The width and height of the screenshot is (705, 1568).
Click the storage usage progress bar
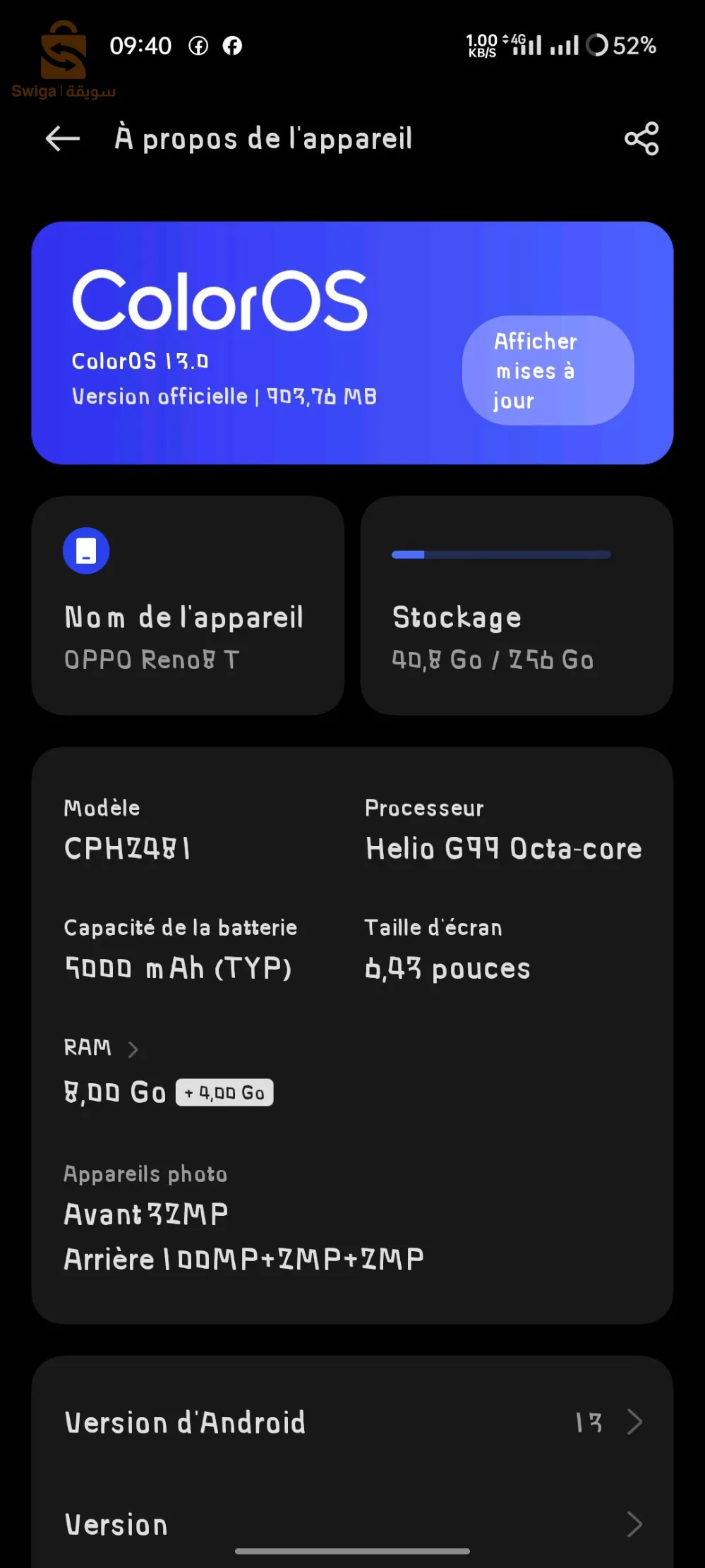point(500,555)
